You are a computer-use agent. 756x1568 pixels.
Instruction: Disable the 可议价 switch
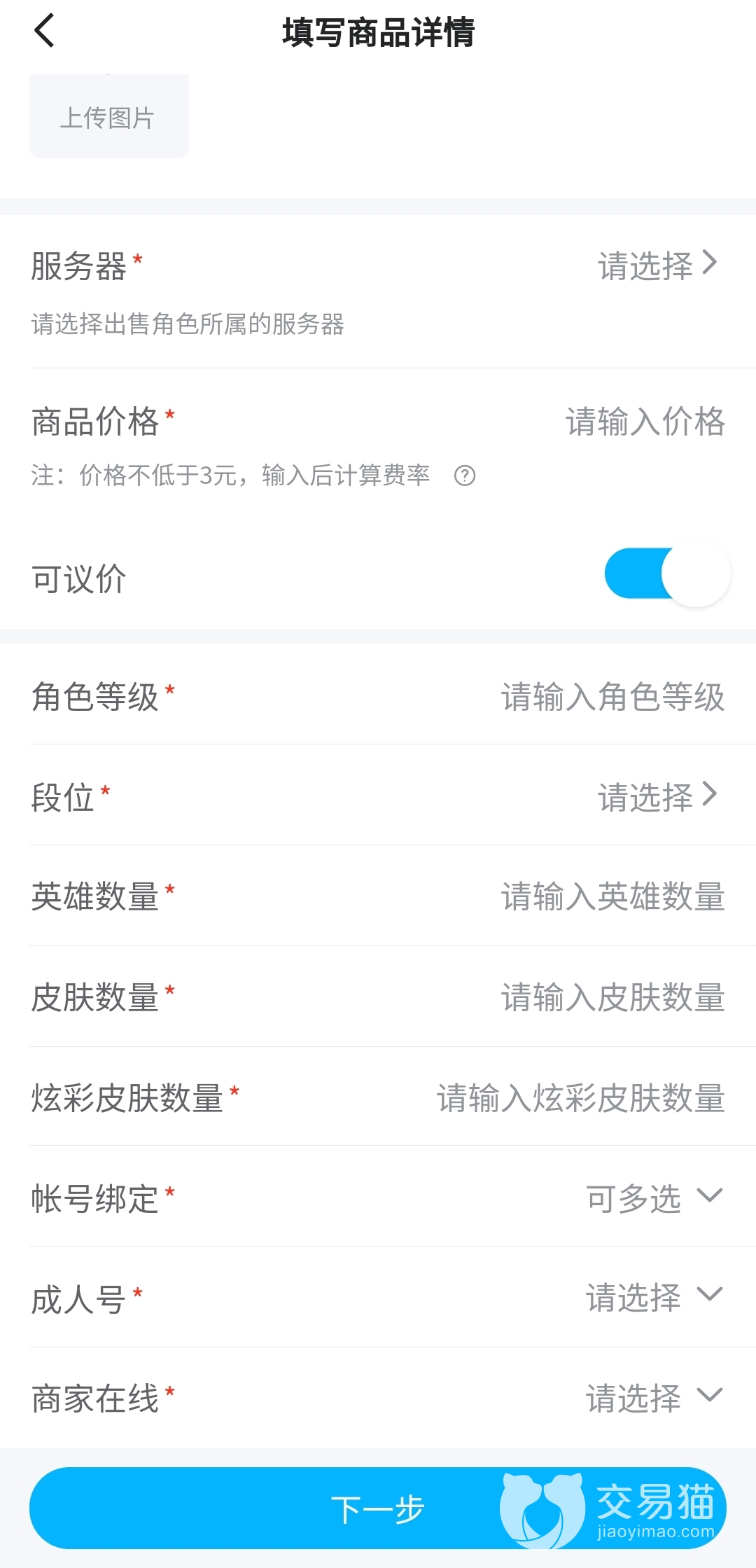tap(666, 574)
